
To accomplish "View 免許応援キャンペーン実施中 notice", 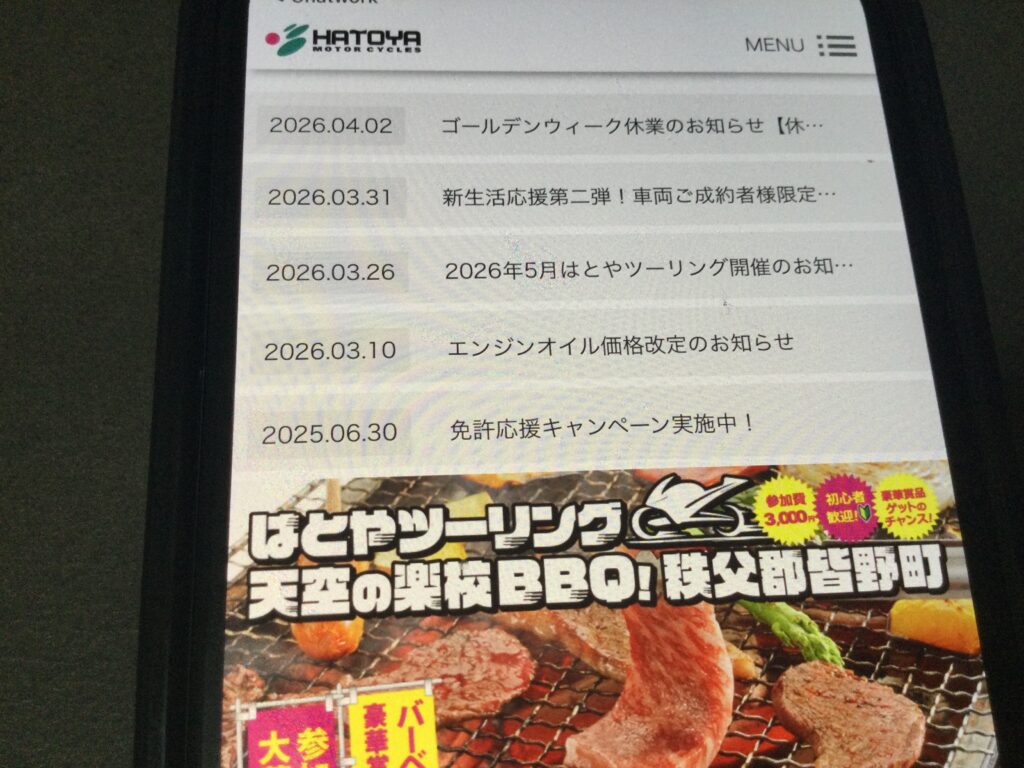I will [x=602, y=426].
